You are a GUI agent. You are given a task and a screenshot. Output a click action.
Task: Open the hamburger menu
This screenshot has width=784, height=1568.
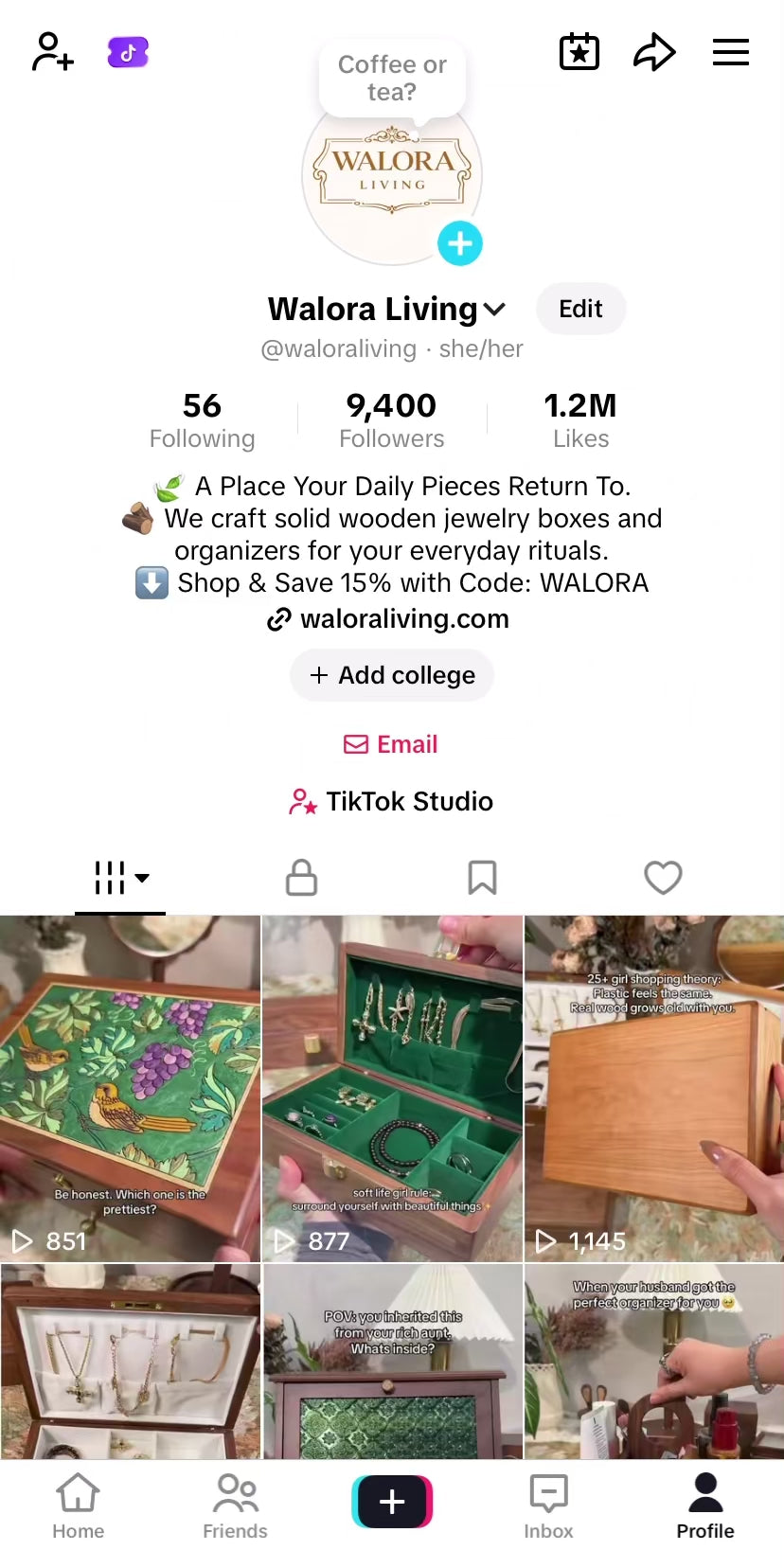pos(730,52)
